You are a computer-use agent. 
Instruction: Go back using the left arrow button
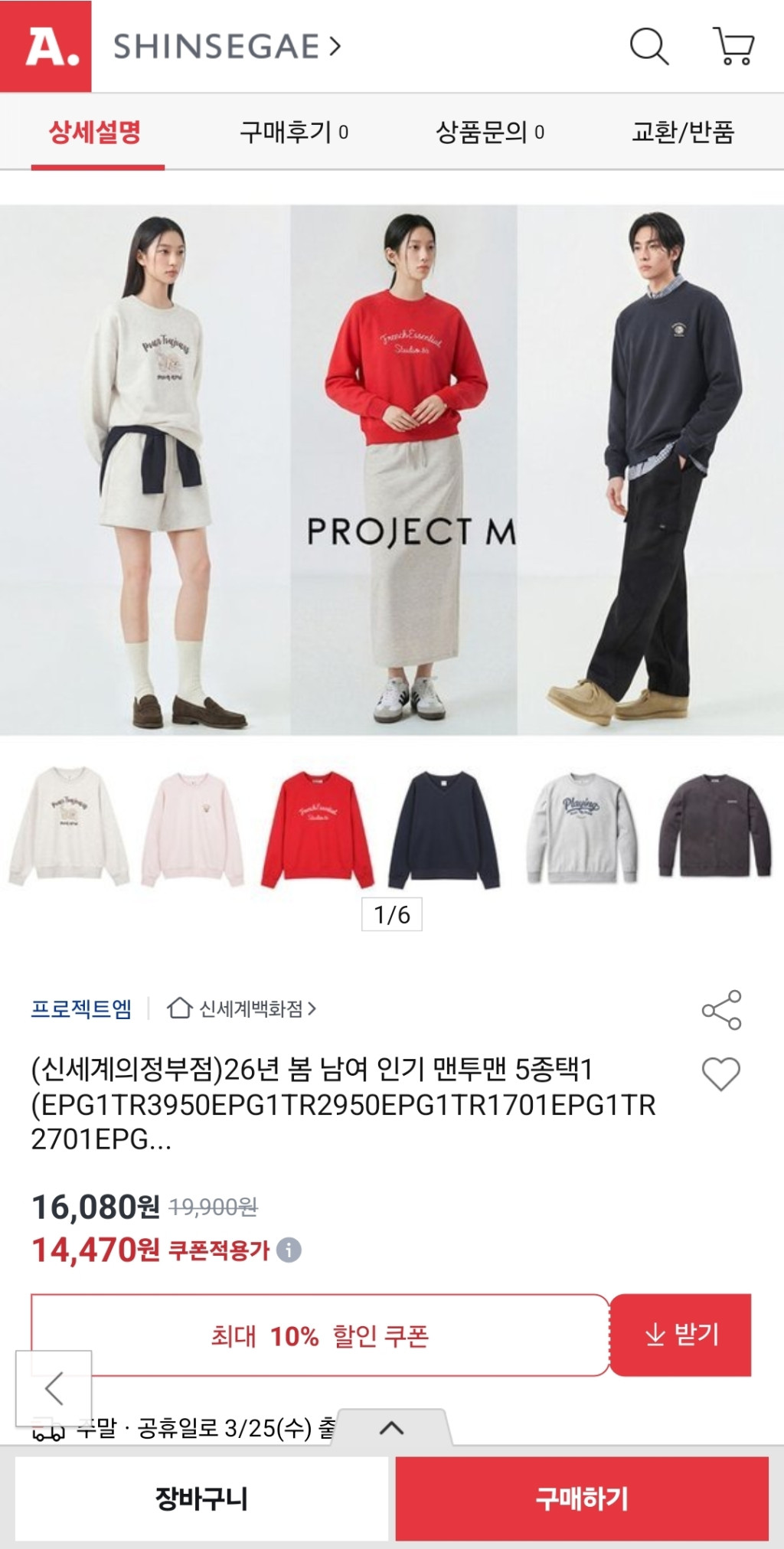54,1388
